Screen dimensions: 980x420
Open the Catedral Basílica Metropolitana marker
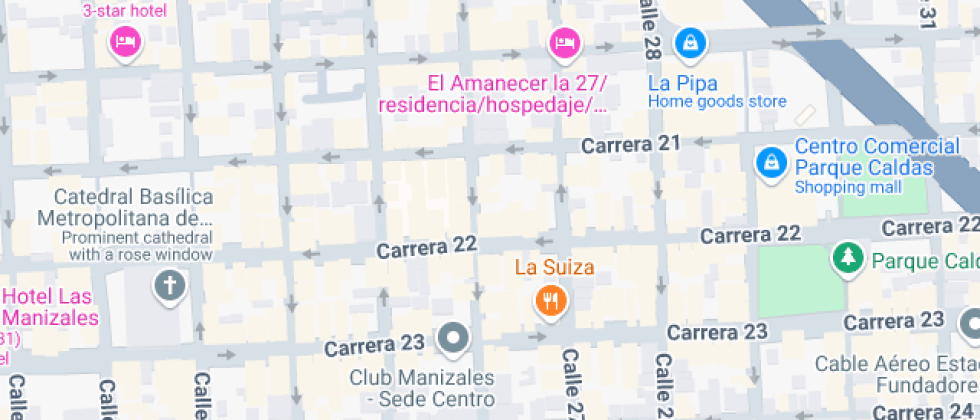(169, 288)
